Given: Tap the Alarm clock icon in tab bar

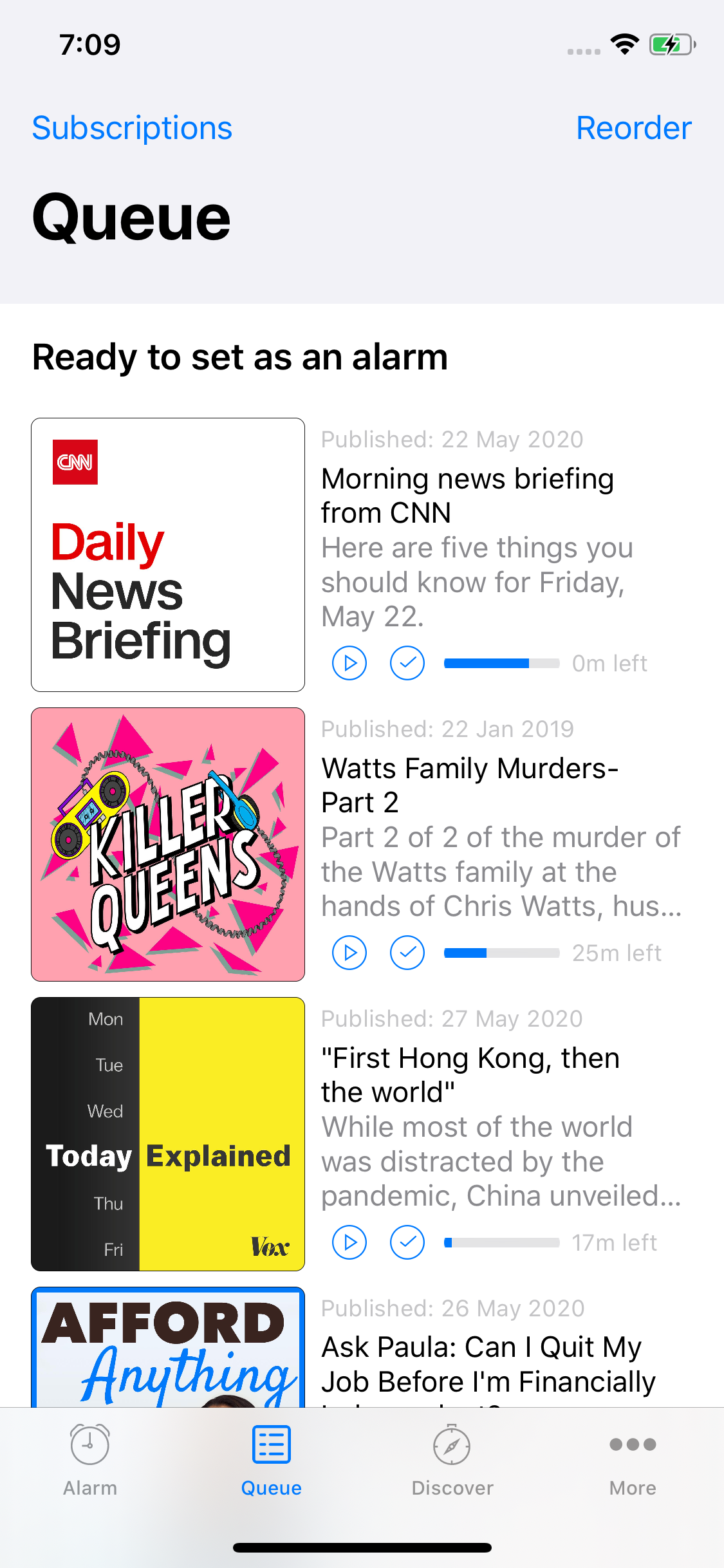Looking at the screenshot, I should (x=89, y=1444).
